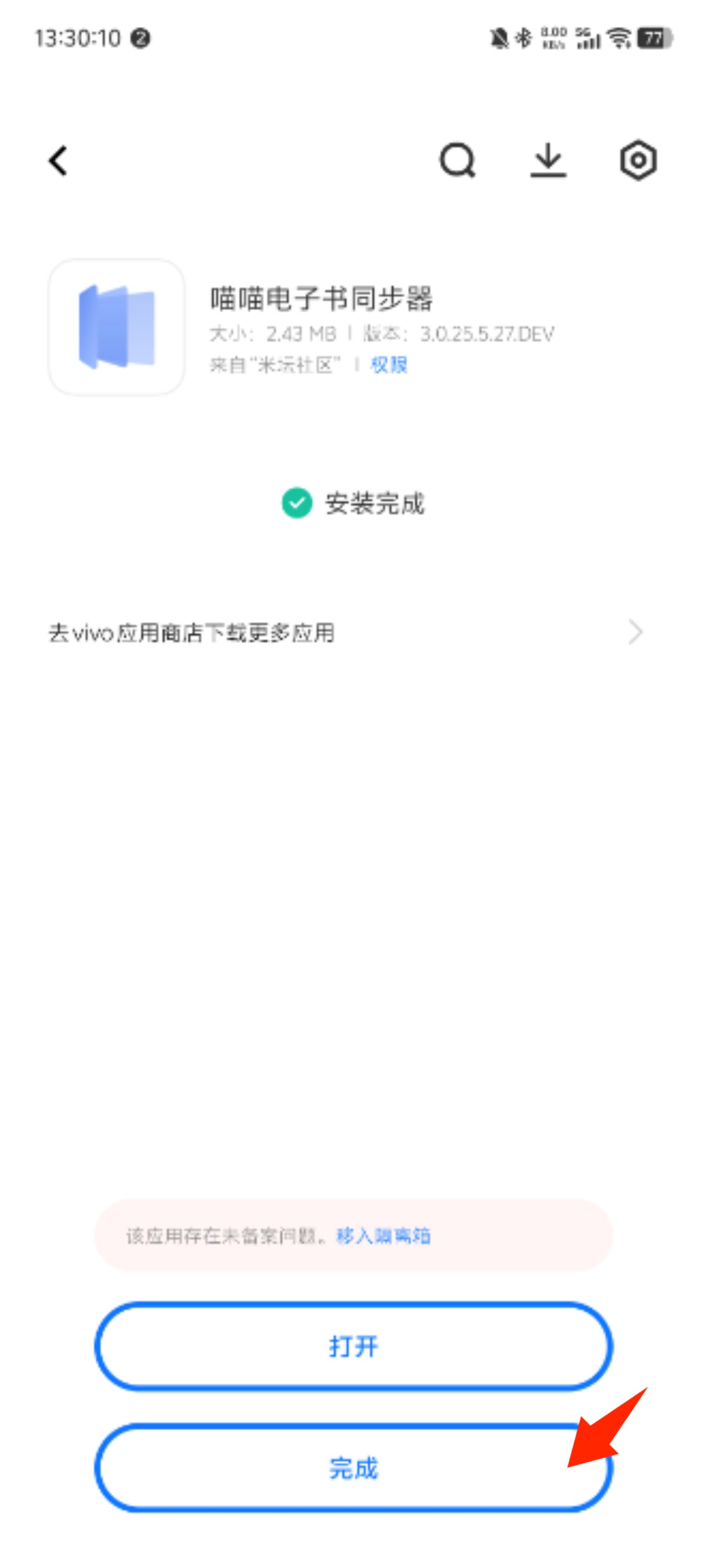The width and height of the screenshot is (706, 1568).
Task: Open the settings hexagon icon
Action: click(x=638, y=161)
